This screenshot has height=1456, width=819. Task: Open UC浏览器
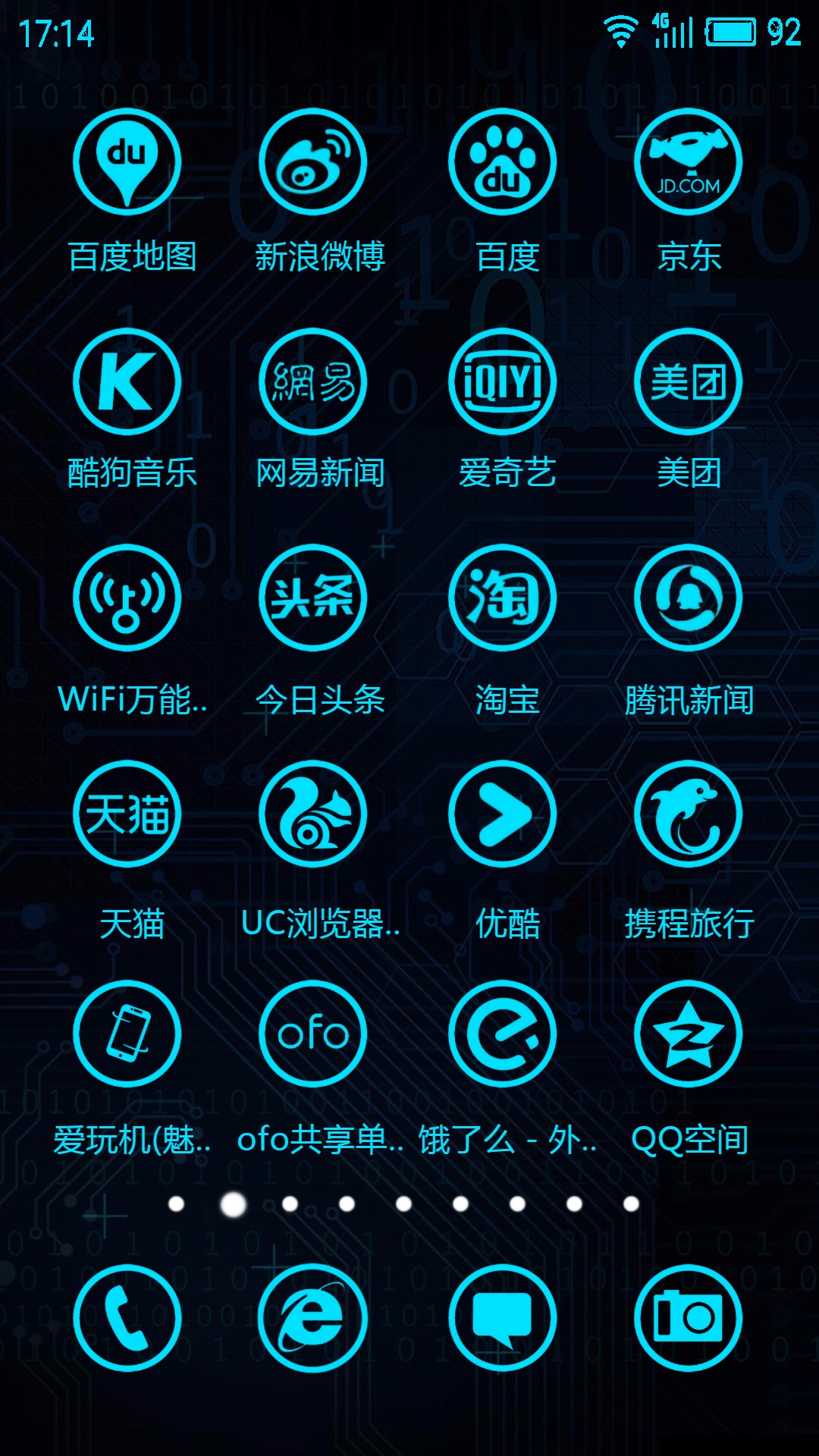tap(312, 814)
